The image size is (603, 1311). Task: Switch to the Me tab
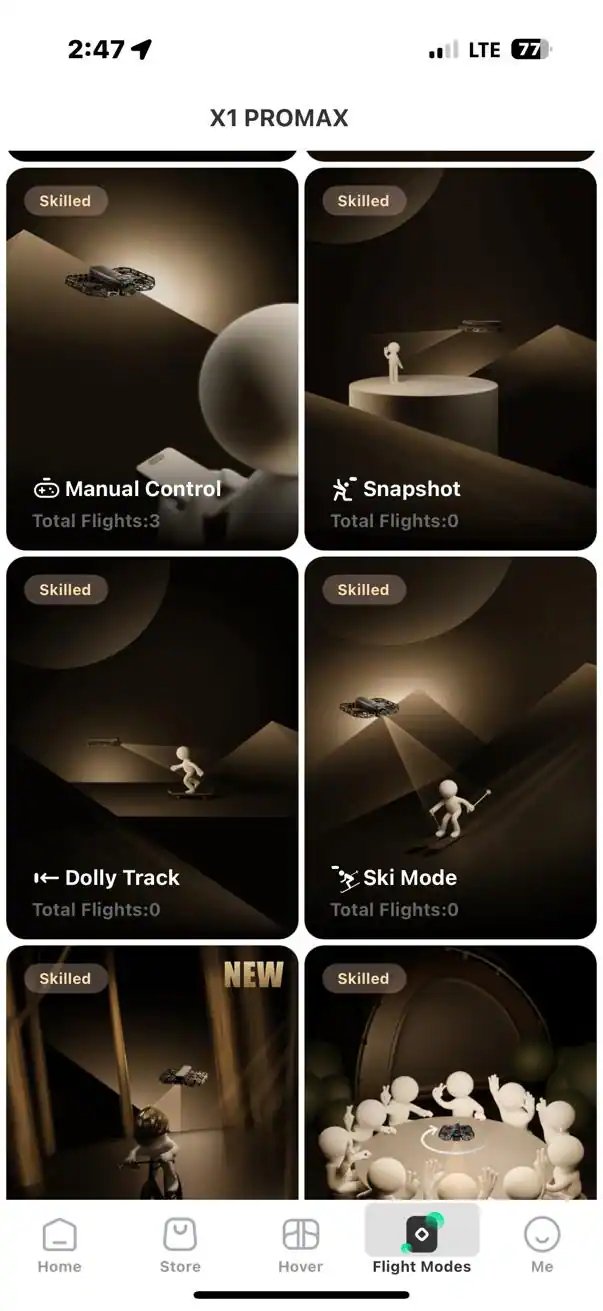[x=542, y=1245]
